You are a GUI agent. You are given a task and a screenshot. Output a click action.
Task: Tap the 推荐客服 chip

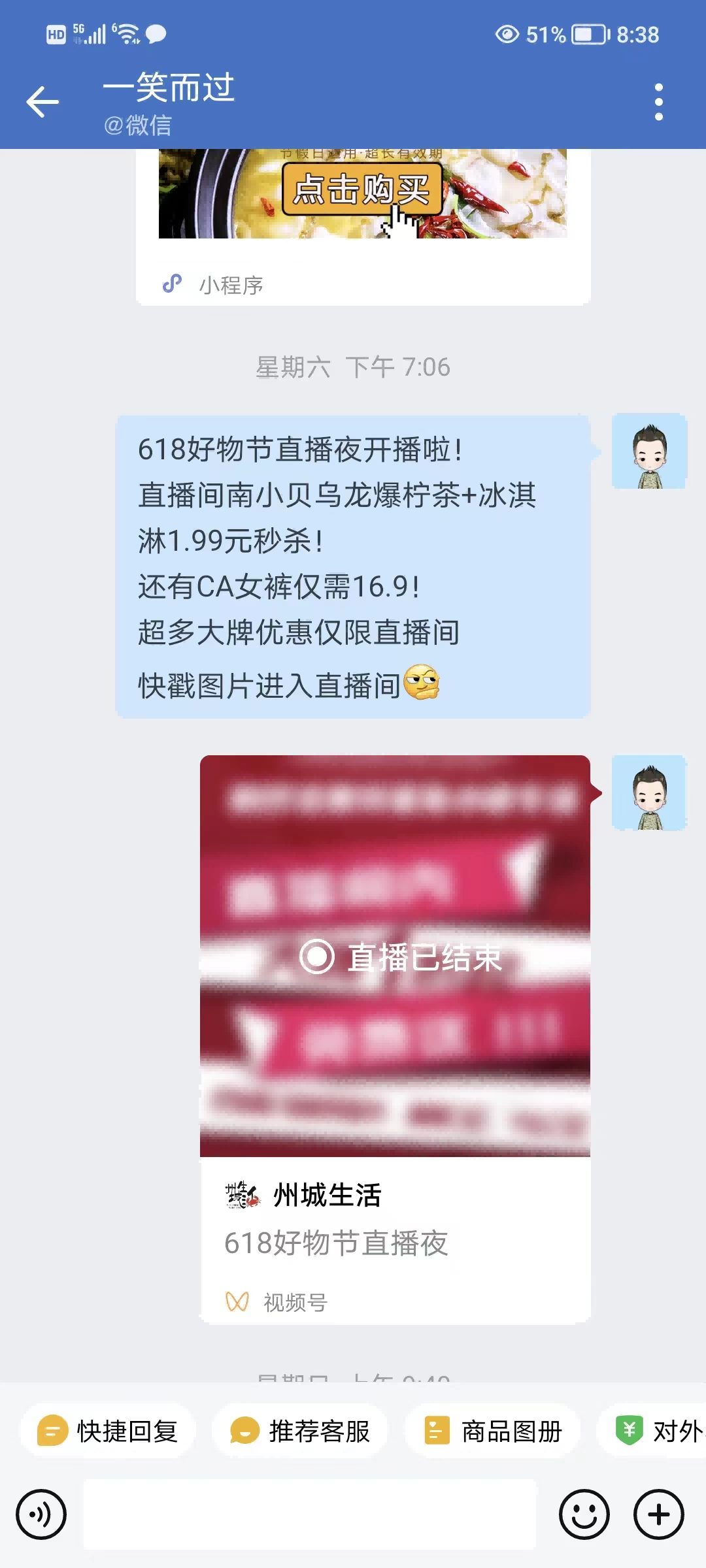click(x=301, y=1431)
